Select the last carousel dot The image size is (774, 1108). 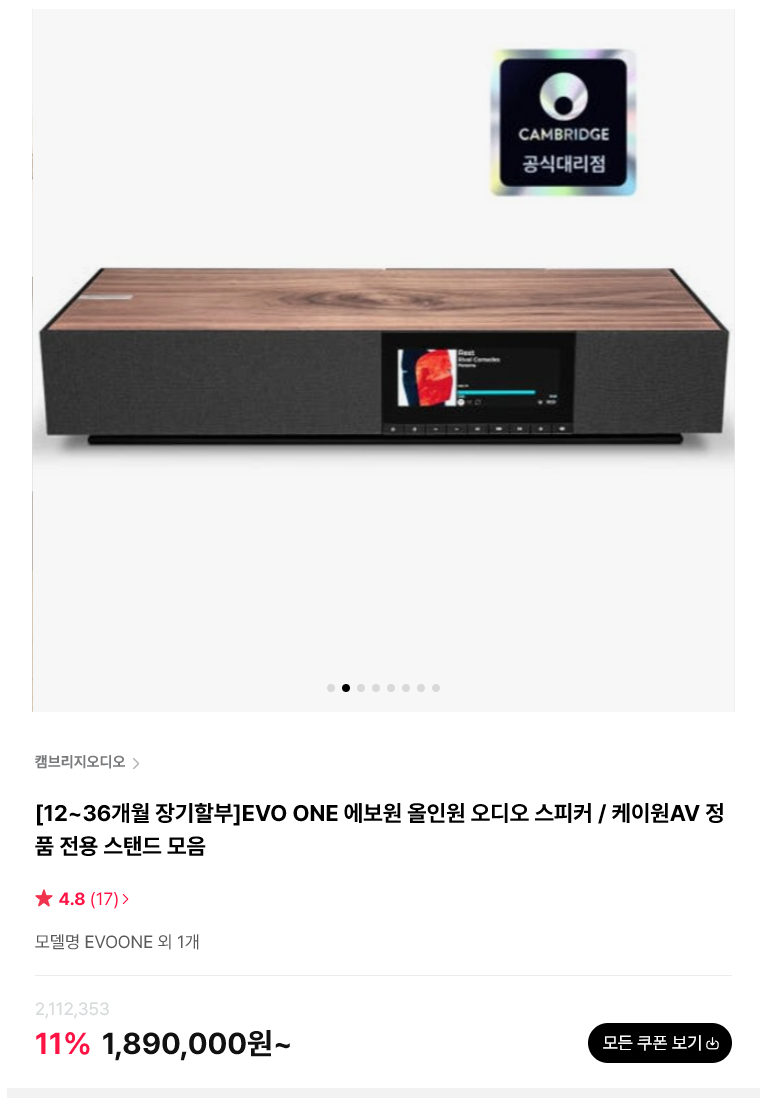pyautogui.click(x=436, y=688)
